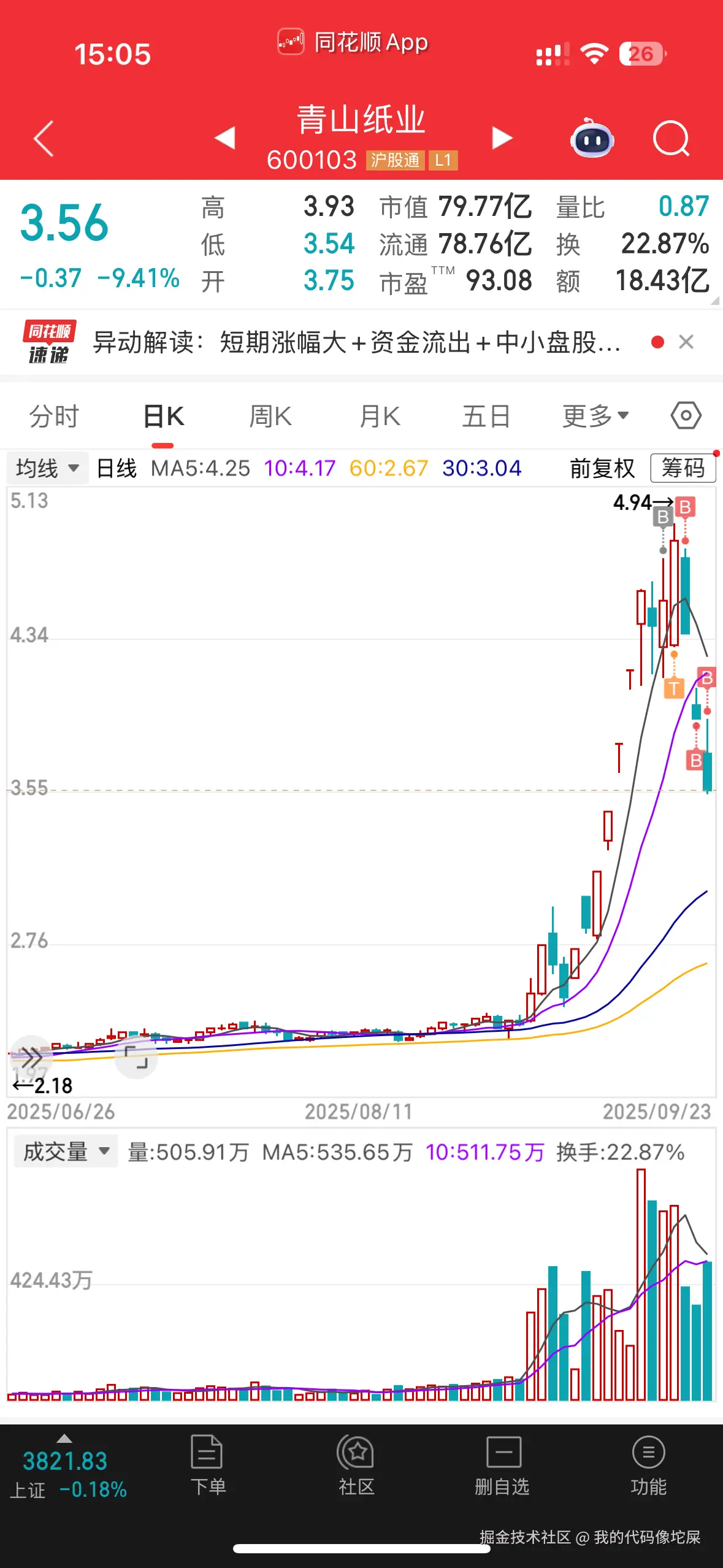Dismiss the 异动解读 news banner
The width and height of the screenshot is (723, 1568).
coord(687,344)
